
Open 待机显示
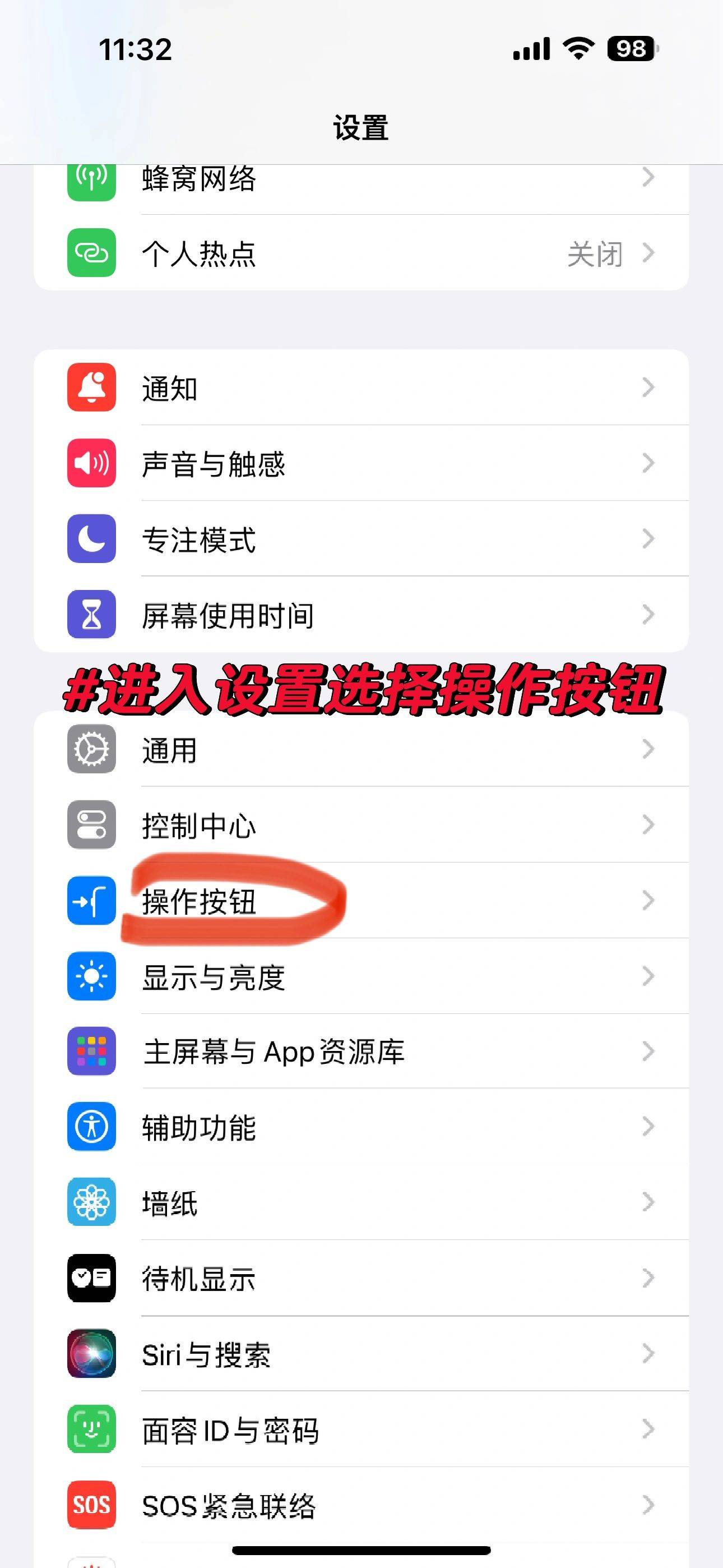click(x=361, y=1278)
